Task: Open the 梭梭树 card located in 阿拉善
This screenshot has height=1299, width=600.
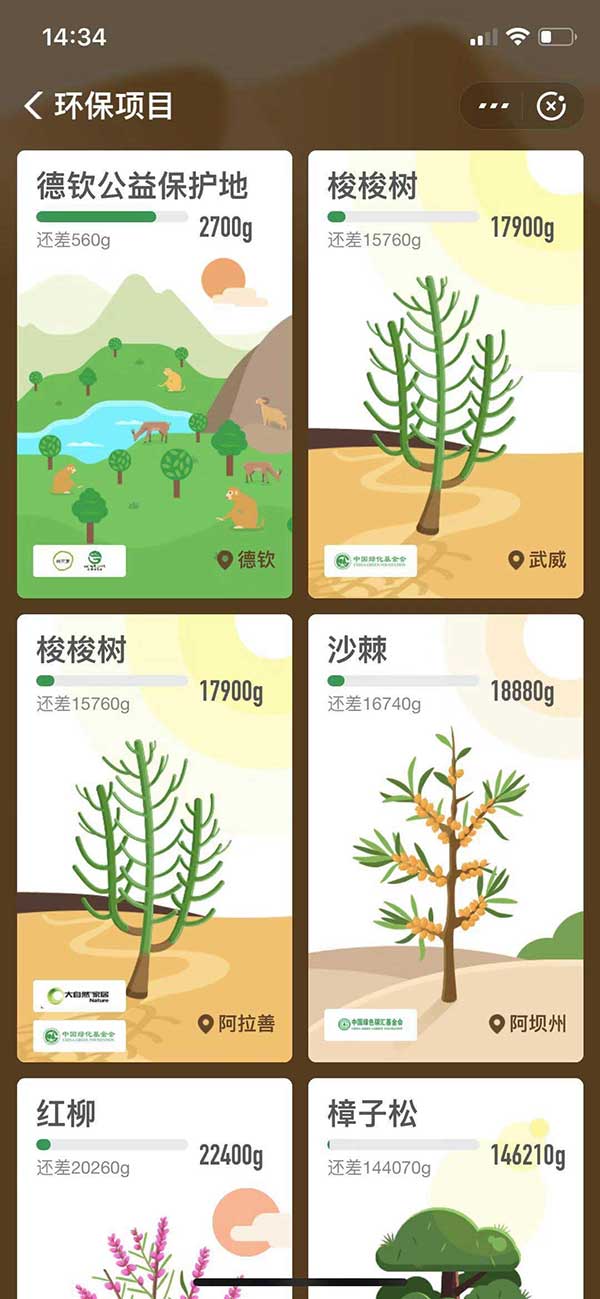Action: point(155,838)
